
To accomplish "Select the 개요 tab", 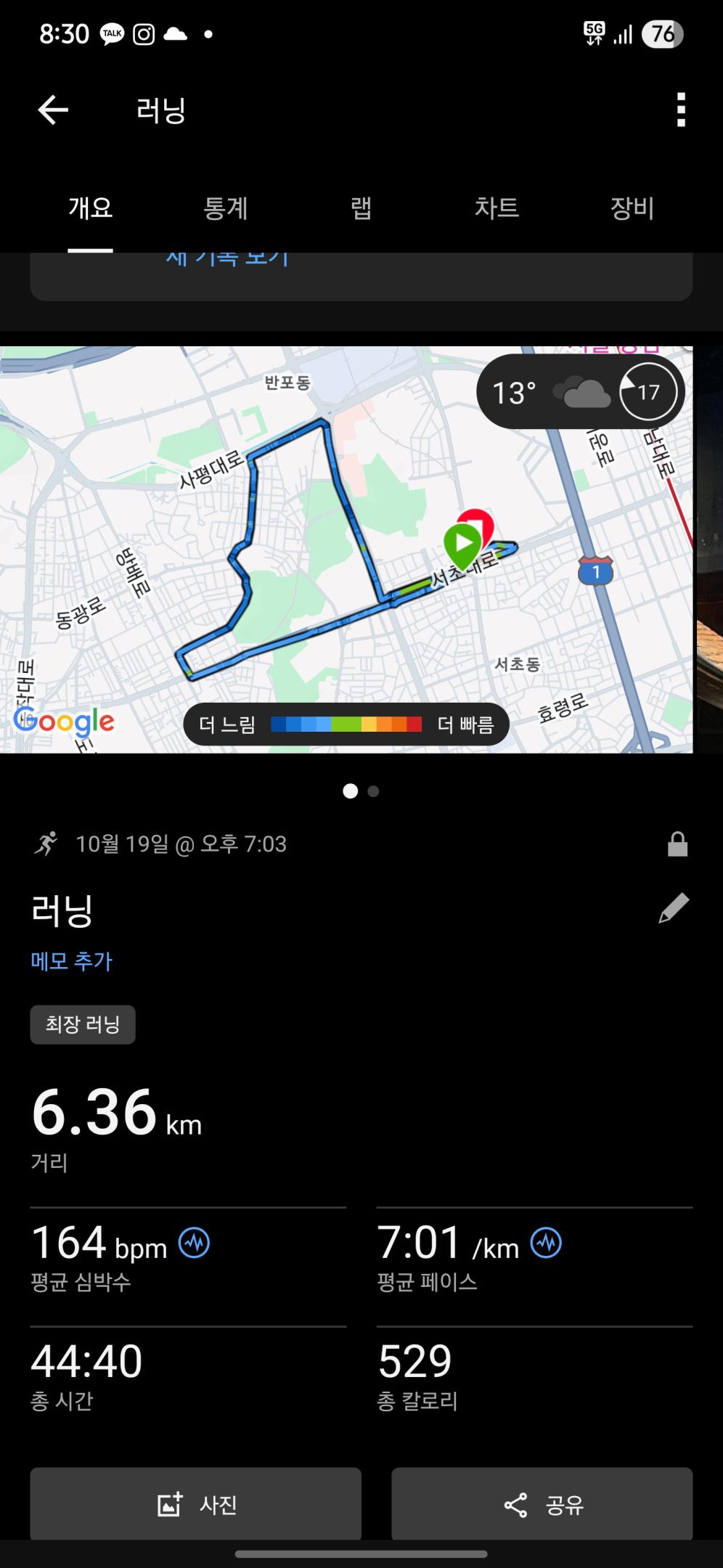I will point(91,209).
